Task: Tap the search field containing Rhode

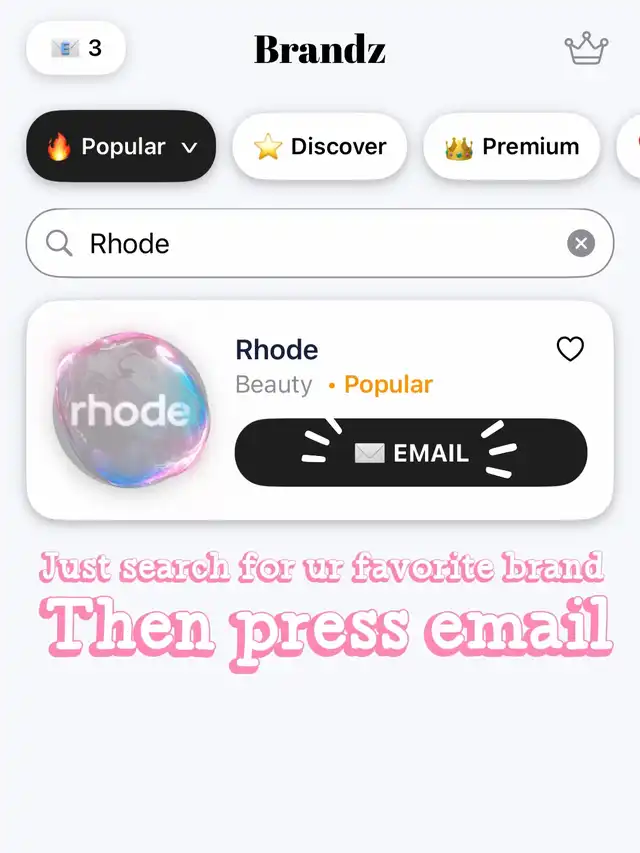Action: [300, 243]
